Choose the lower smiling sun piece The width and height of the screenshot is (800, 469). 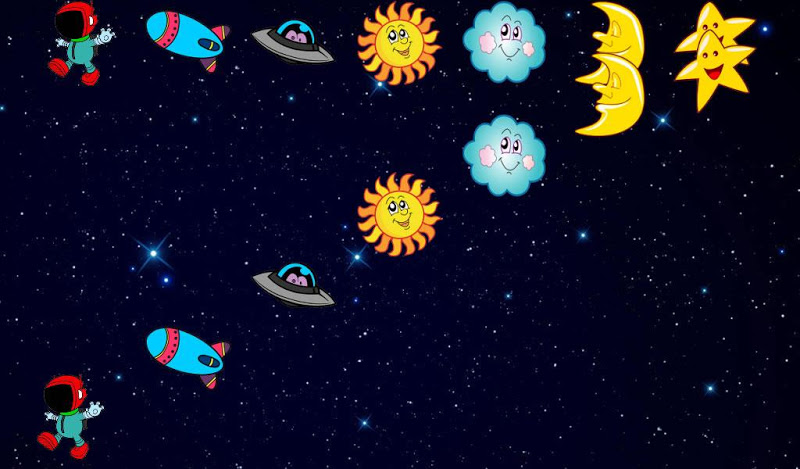click(399, 214)
